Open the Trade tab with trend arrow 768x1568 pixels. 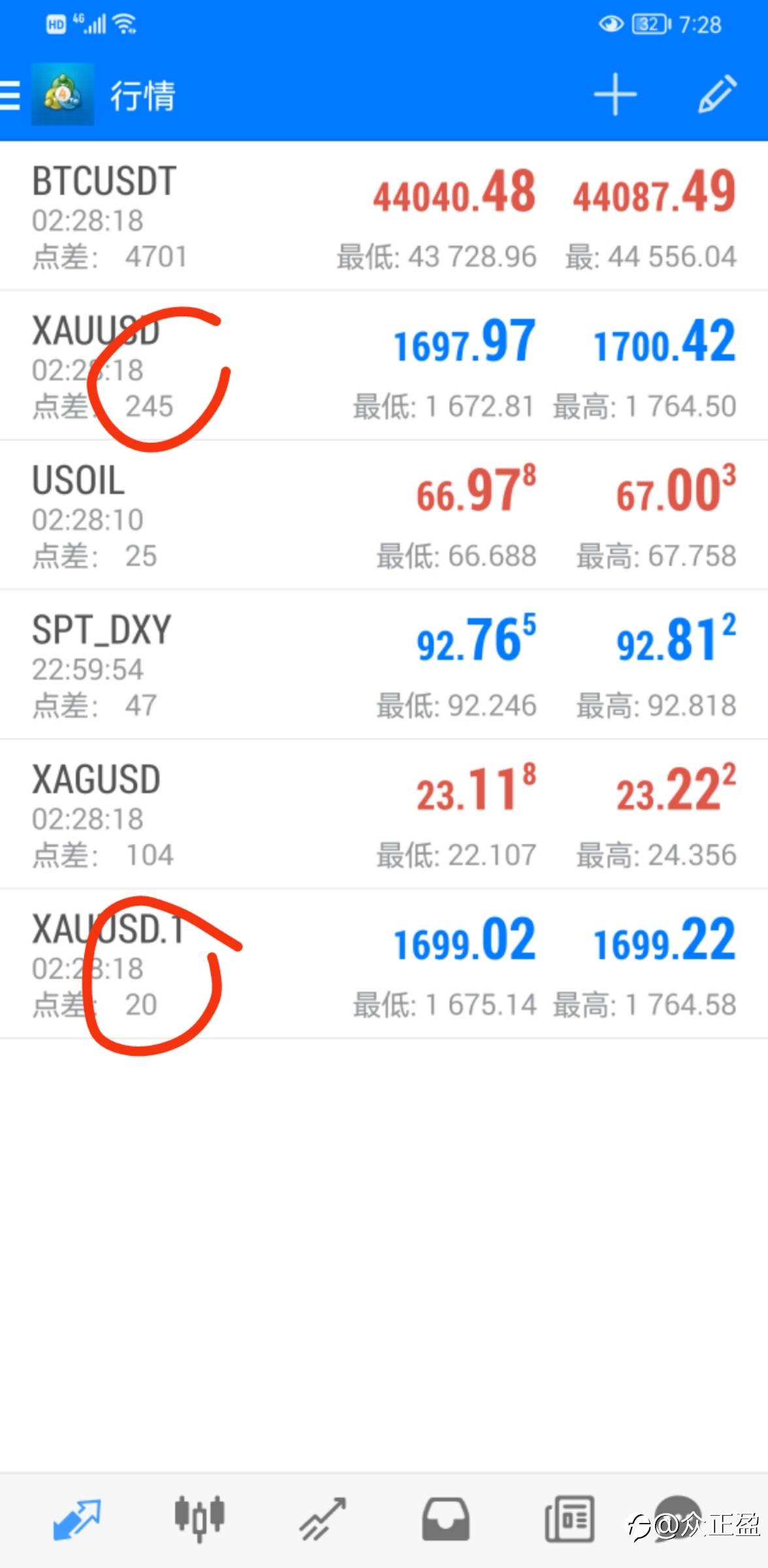323,1520
